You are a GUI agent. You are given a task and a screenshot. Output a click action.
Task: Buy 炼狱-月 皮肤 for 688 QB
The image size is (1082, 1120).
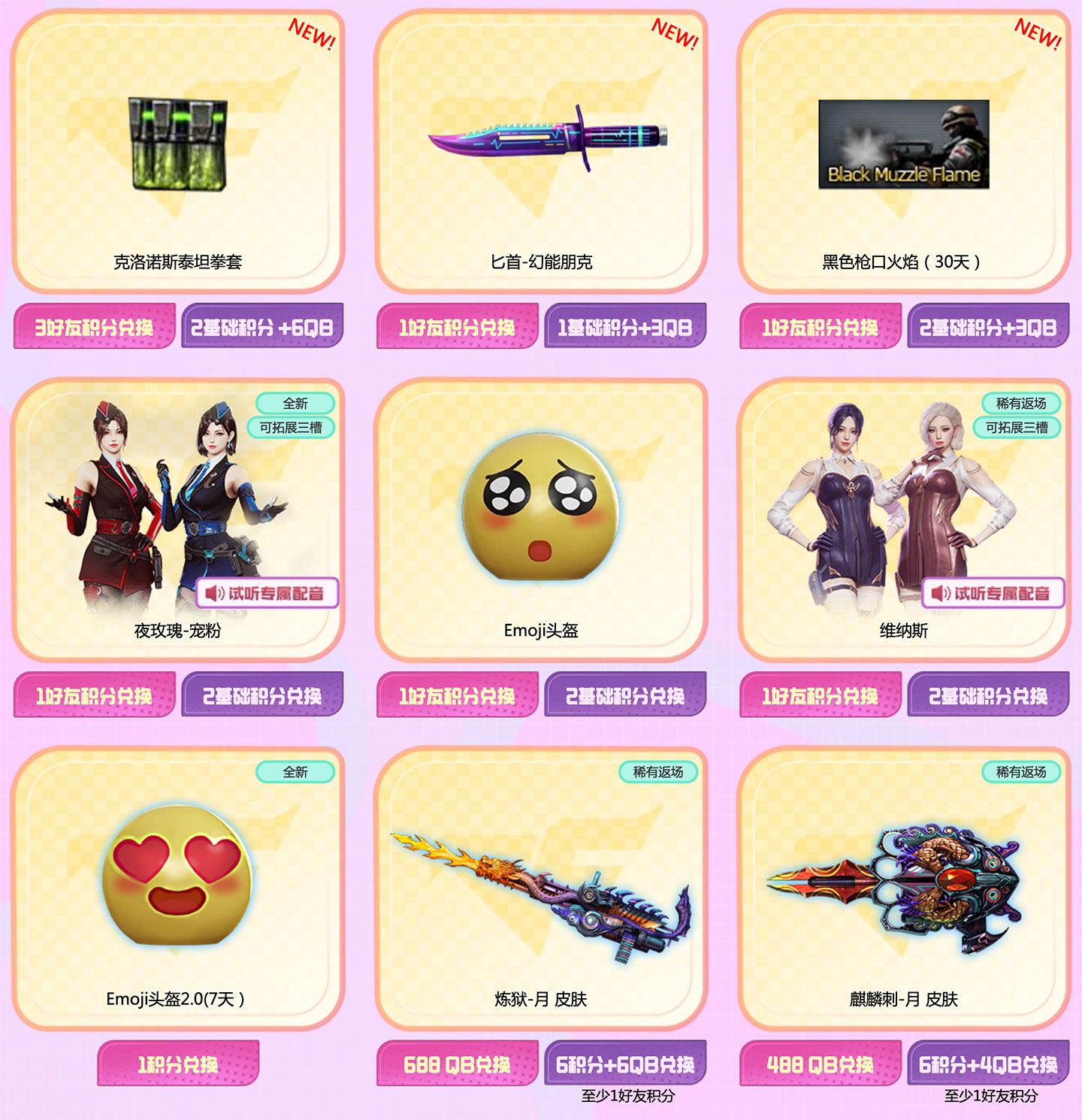click(458, 1063)
